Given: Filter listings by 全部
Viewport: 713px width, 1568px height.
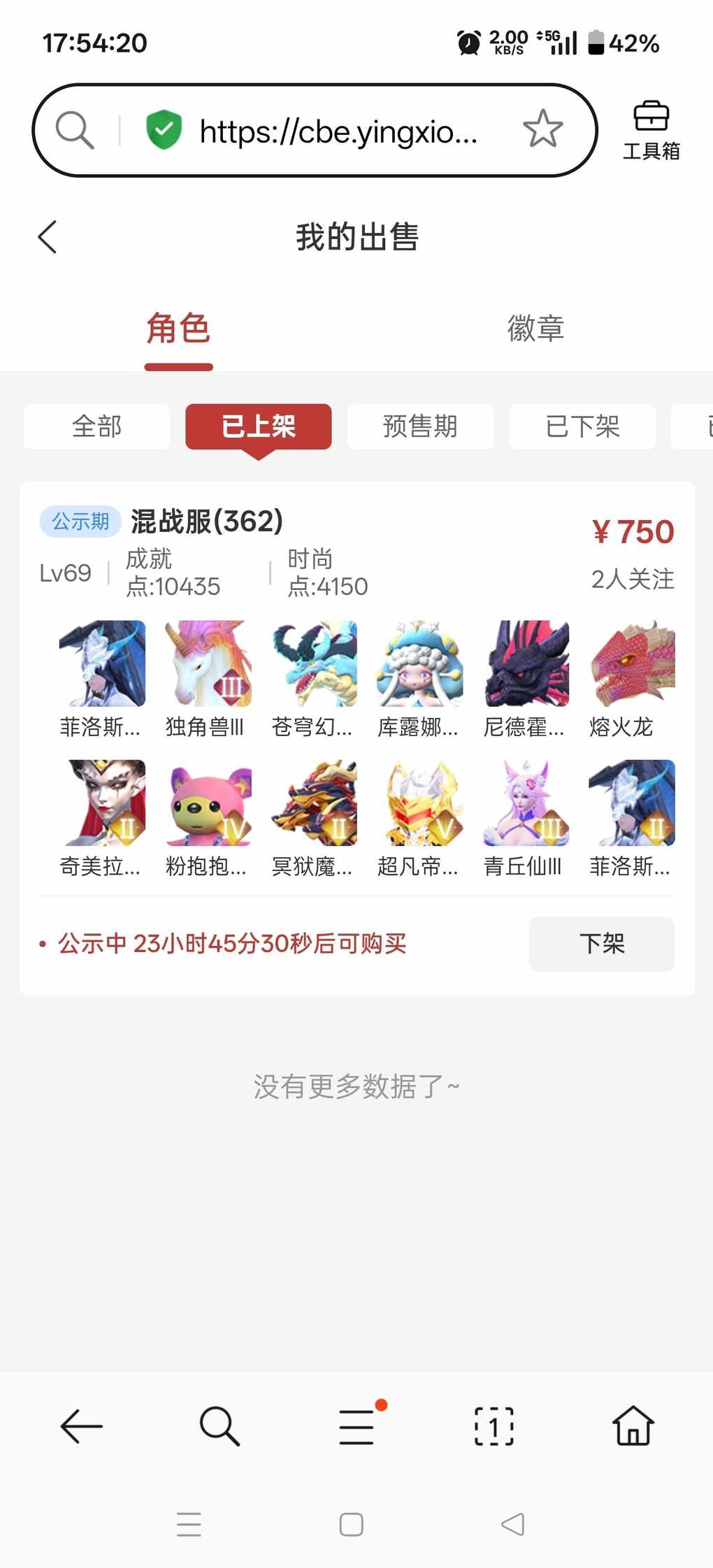Looking at the screenshot, I should 96,426.
